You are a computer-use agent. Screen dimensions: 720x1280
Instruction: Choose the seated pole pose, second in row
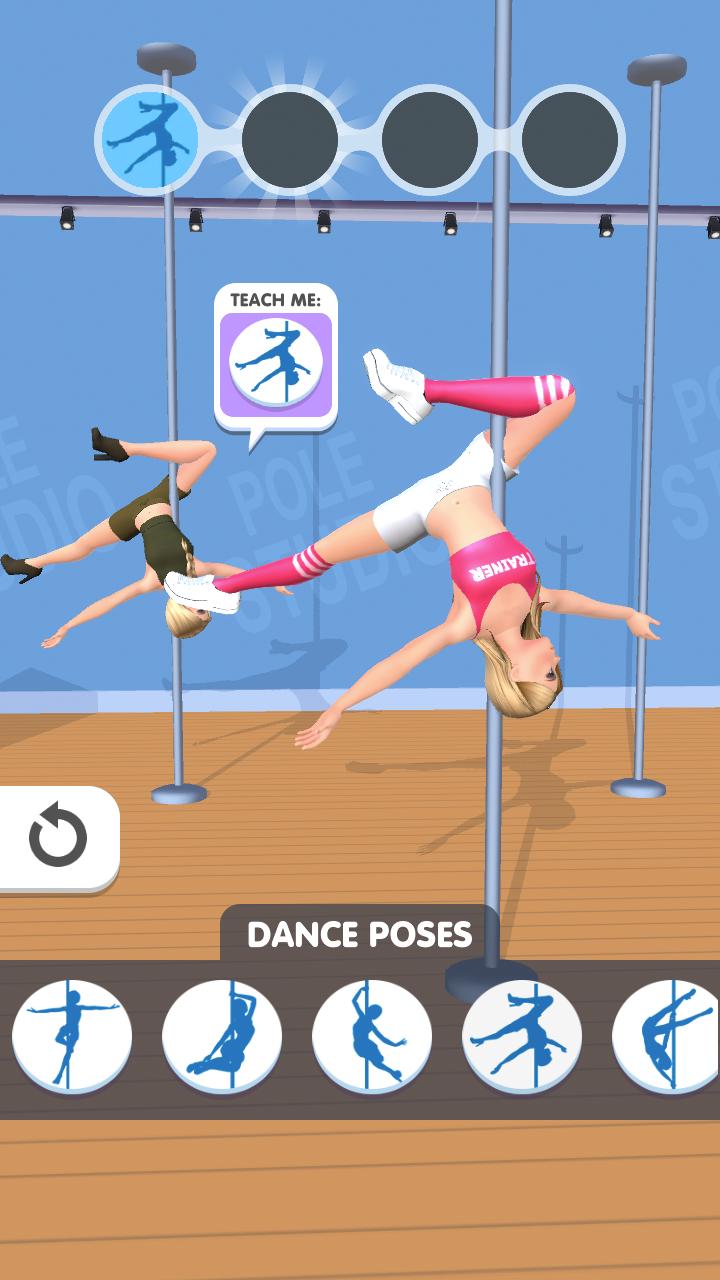(222, 1035)
